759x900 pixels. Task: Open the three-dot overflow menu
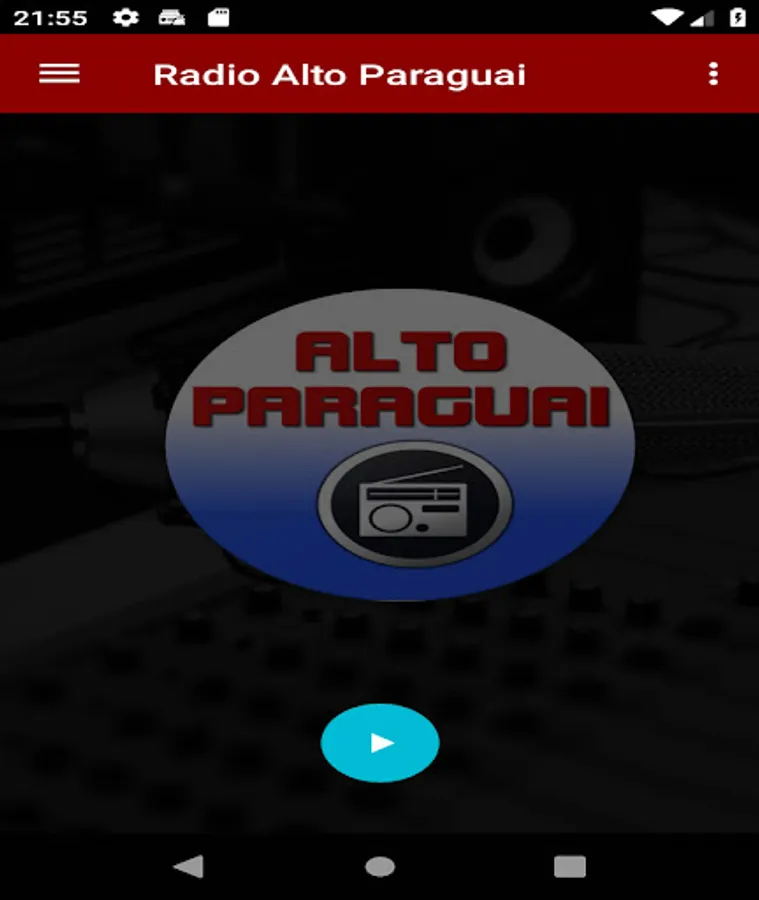[713, 73]
